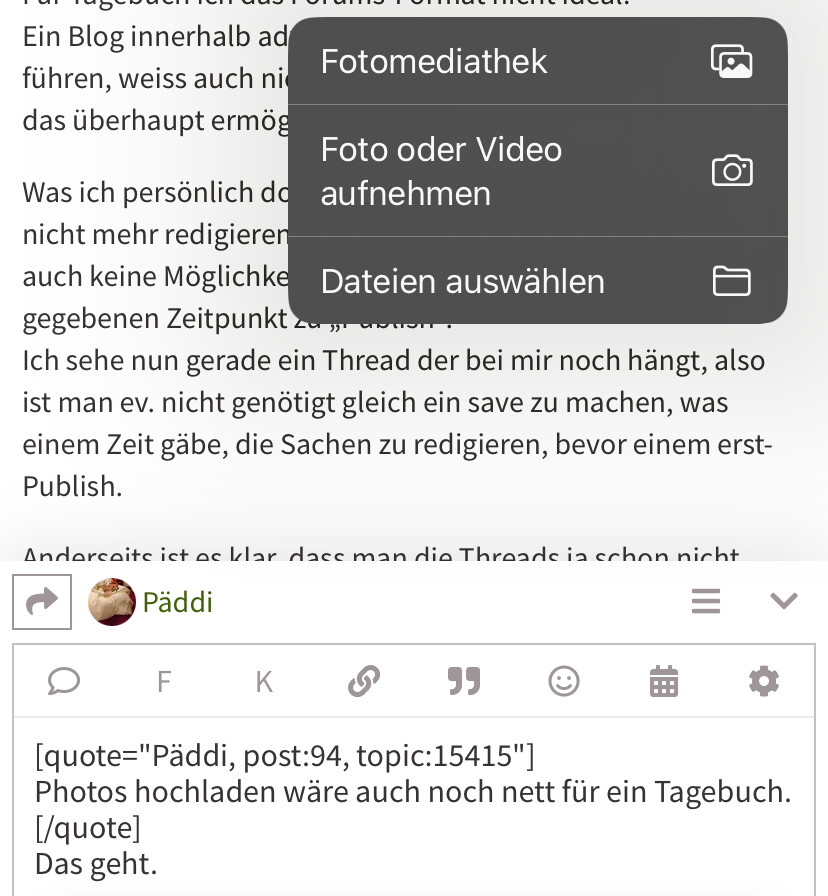Choose Fotomediathek from the upload menu
This screenshot has height=896, width=828.
[x=537, y=62]
